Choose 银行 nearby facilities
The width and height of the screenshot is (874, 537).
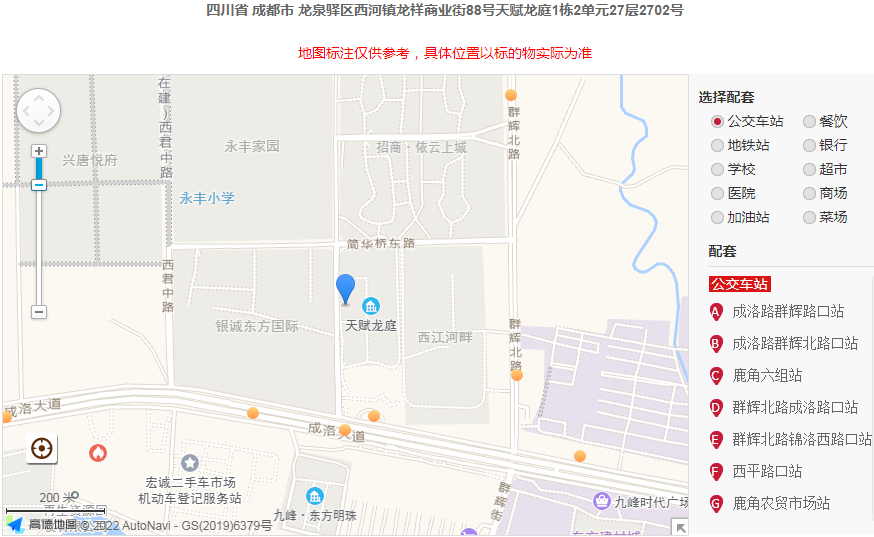coord(810,145)
